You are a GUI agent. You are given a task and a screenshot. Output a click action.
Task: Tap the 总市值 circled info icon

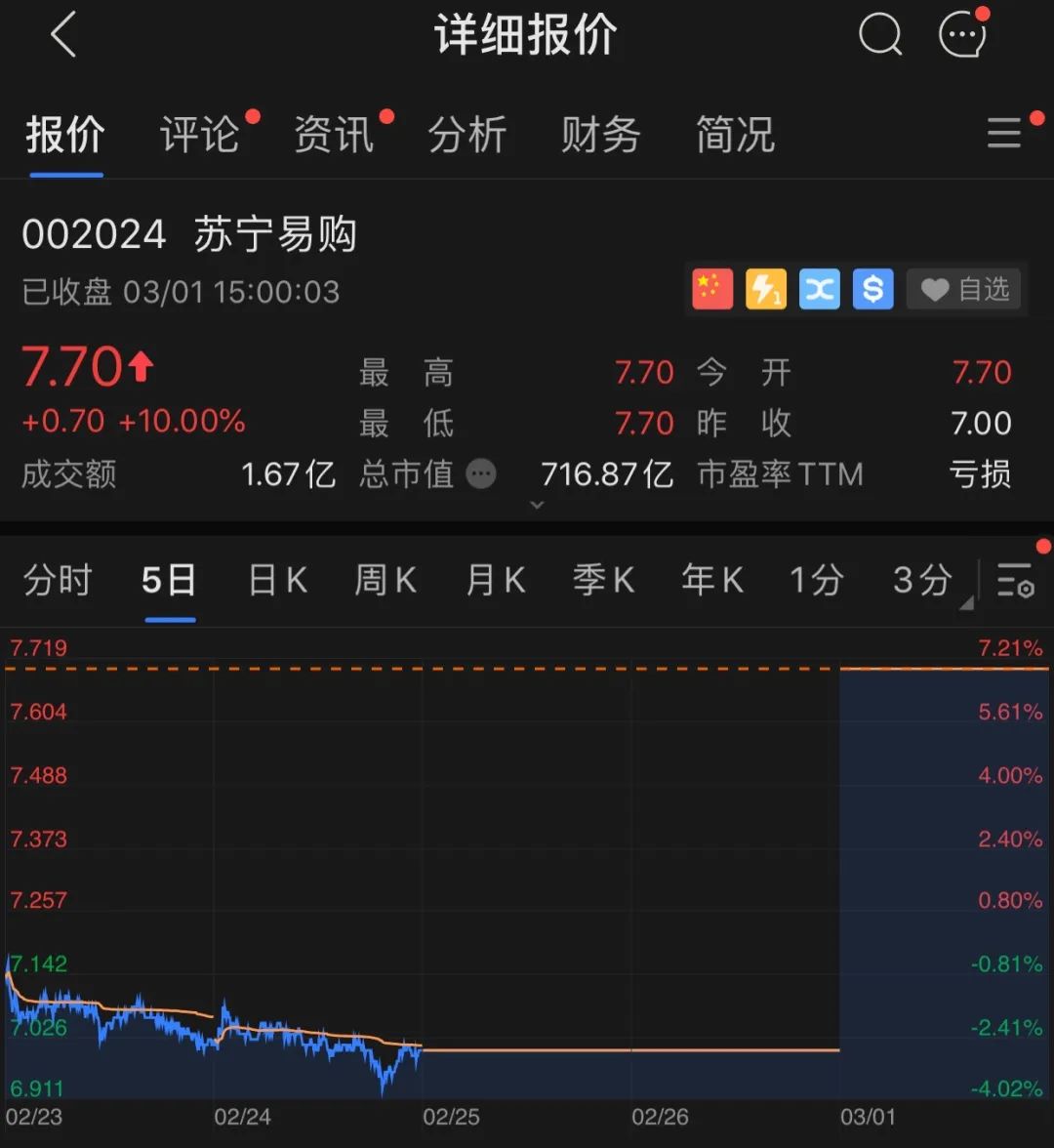[x=479, y=473]
